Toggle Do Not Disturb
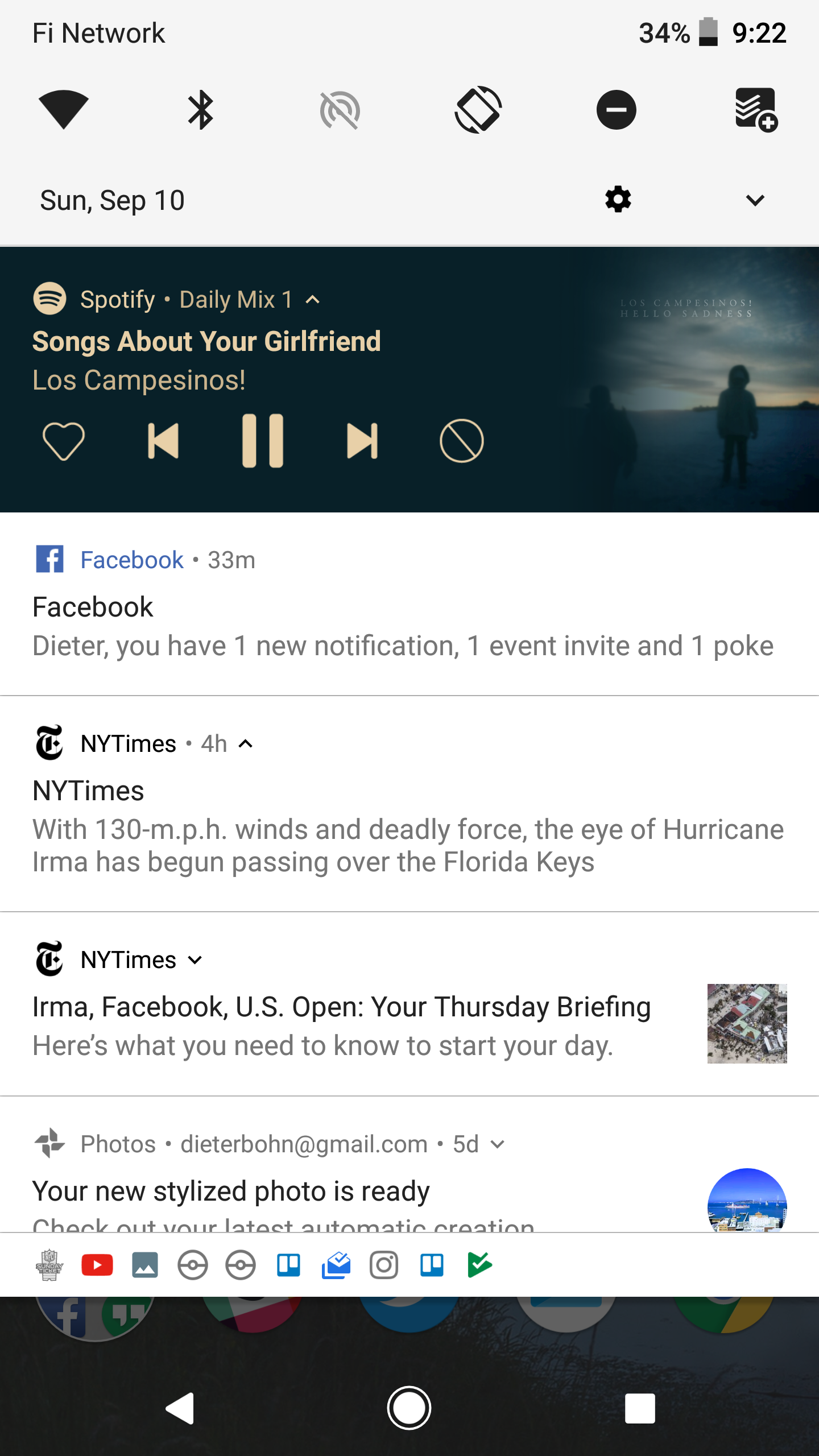 (x=616, y=110)
